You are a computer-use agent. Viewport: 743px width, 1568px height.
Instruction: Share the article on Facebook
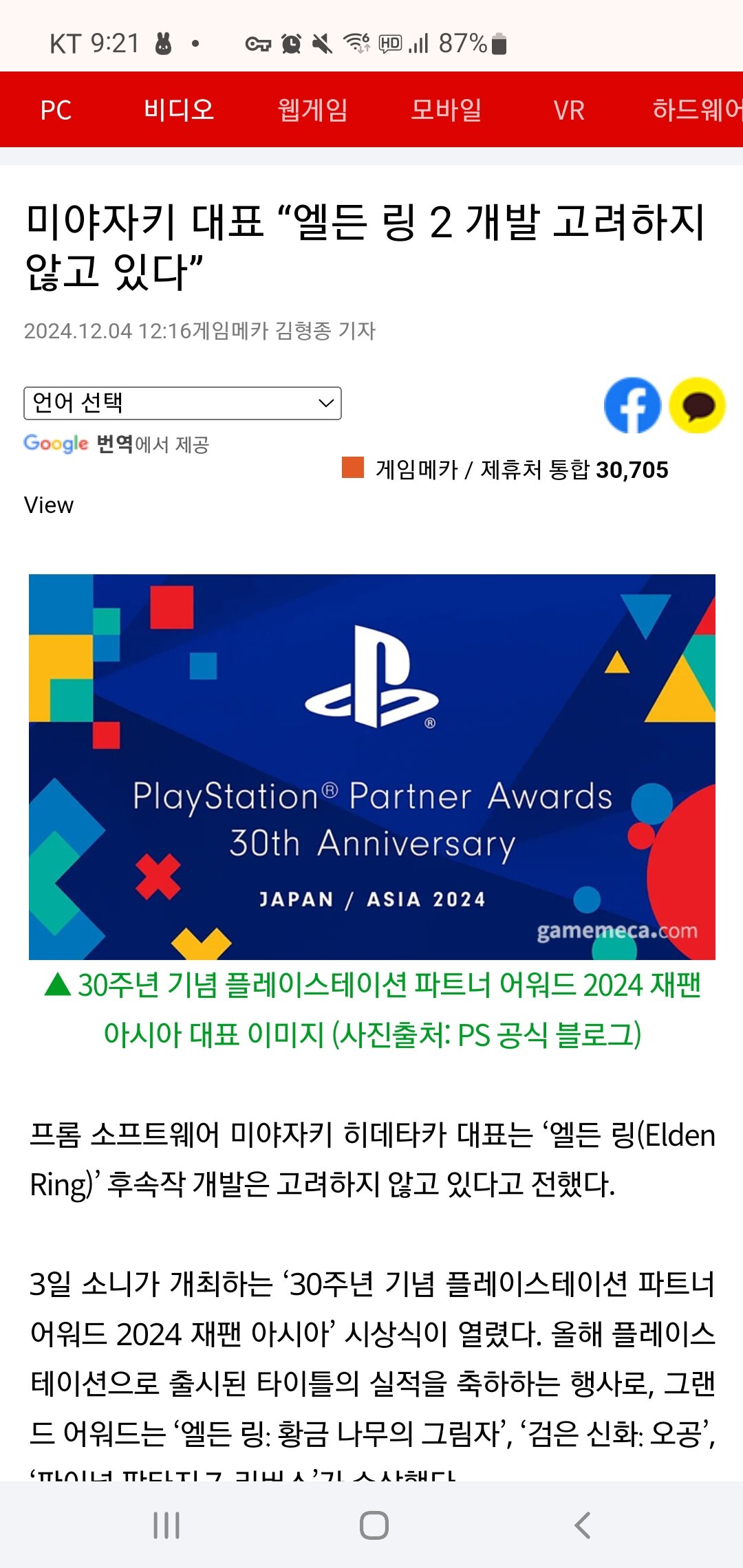point(632,405)
